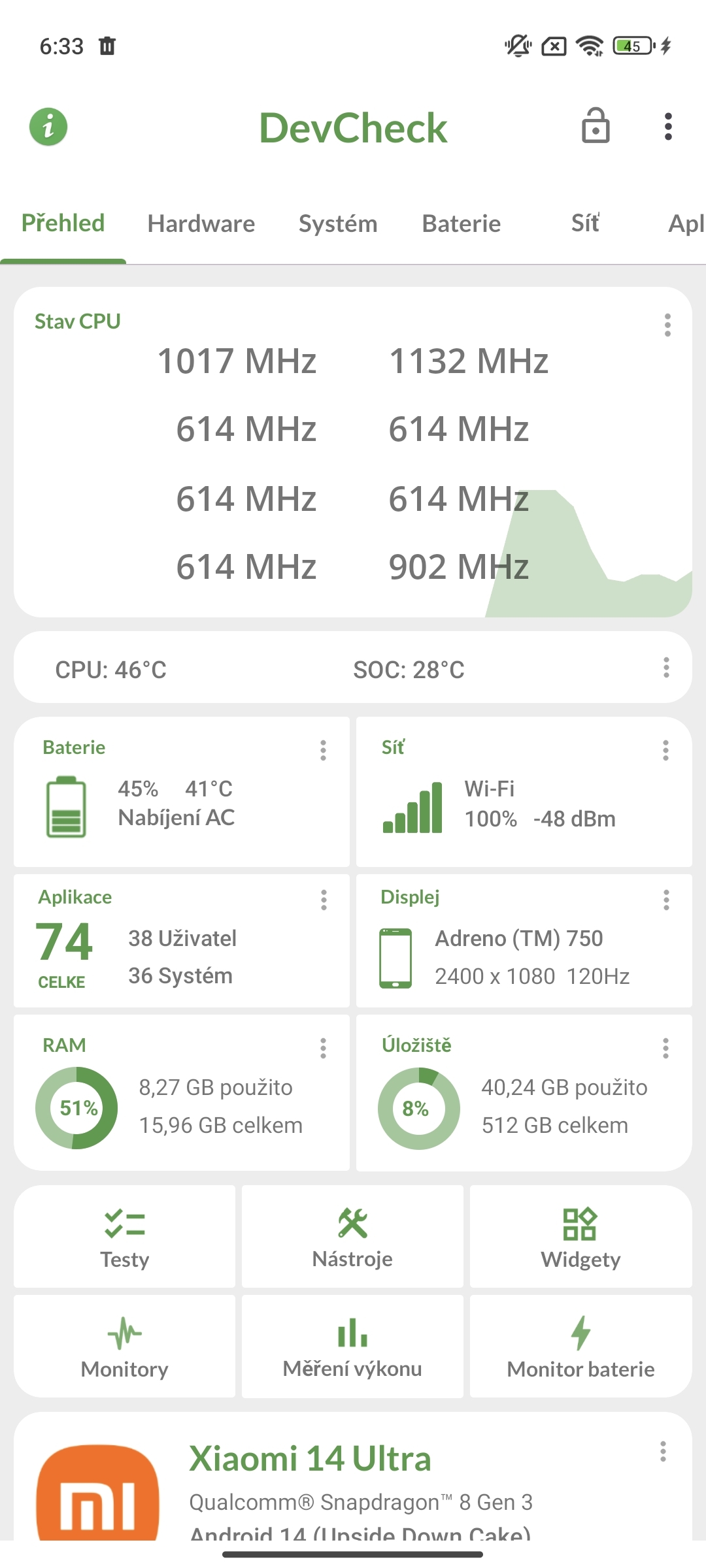Tap the RAM usage donut chart
Image resolution: width=706 pixels, height=1568 pixels.
78,1107
